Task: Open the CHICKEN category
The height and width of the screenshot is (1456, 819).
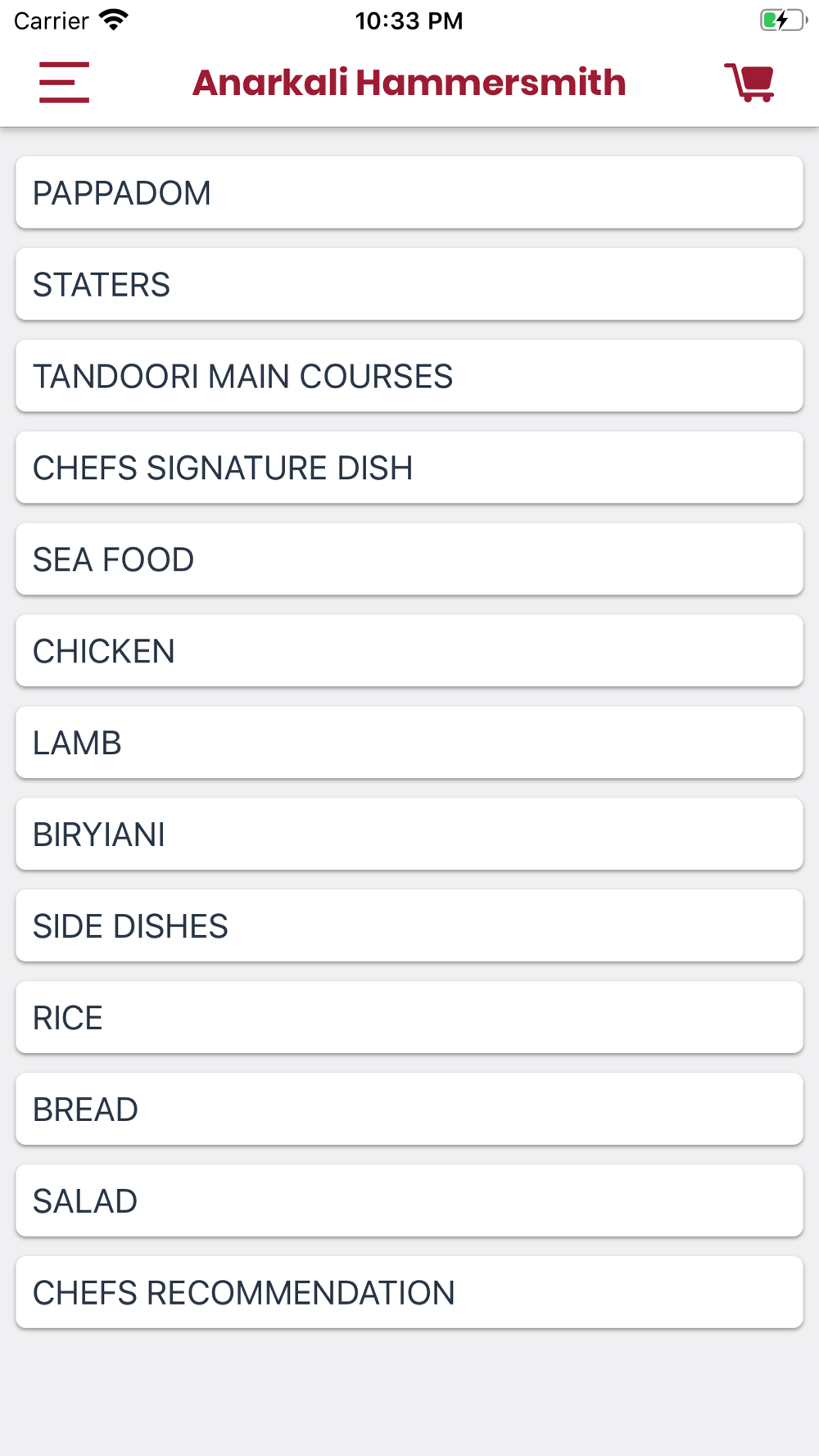Action: pyautogui.click(x=409, y=651)
